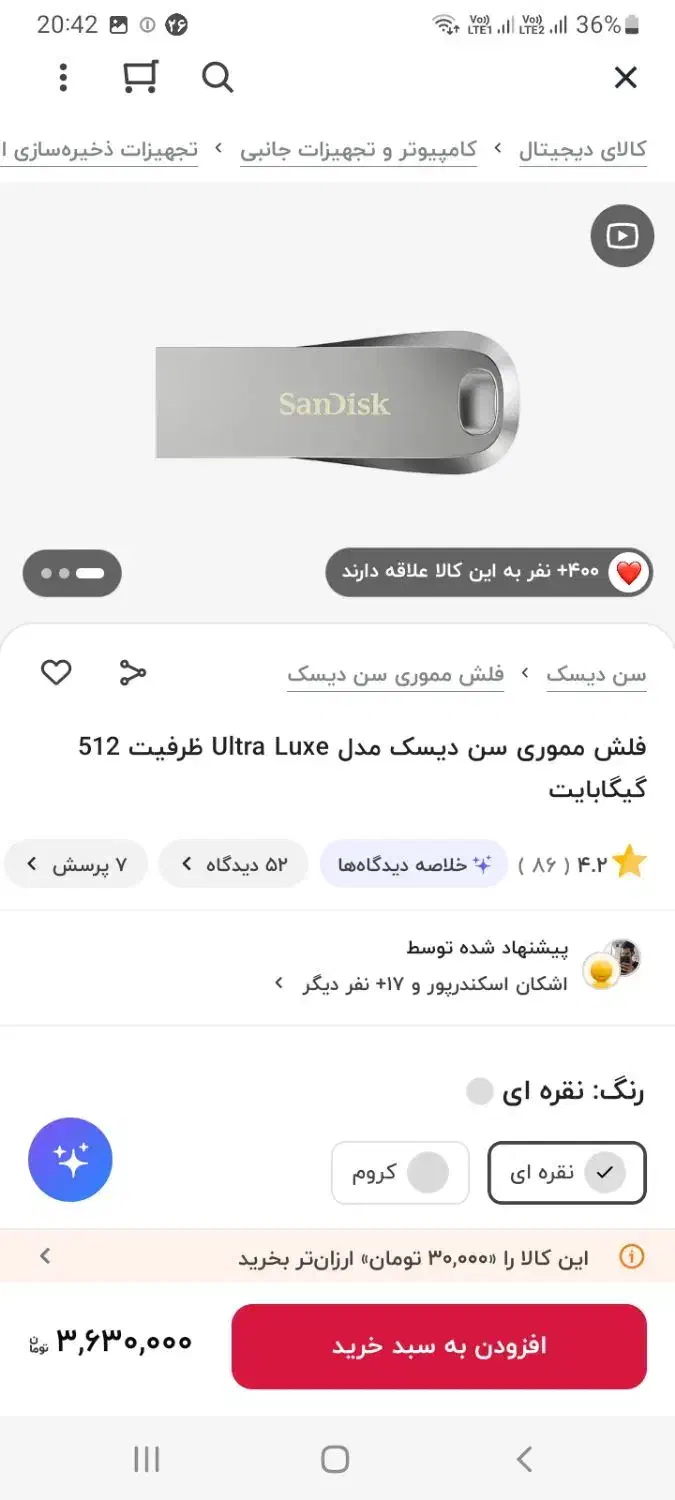Share this product
This screenshot has height=1500, width=675.
pos(132,673)
